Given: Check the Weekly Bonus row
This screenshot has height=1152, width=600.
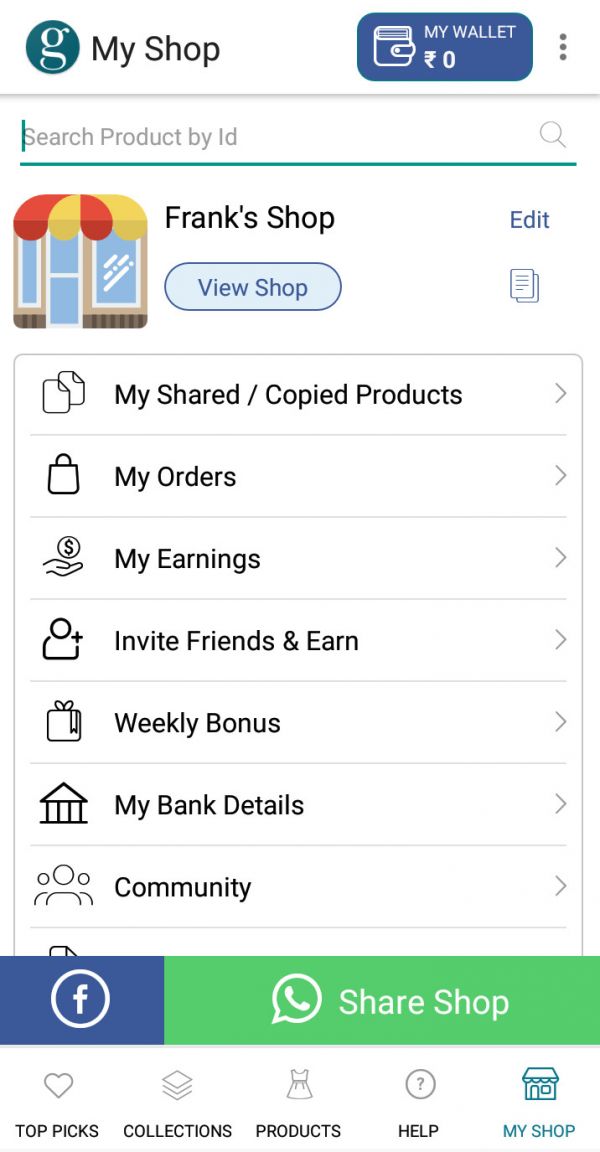Looking at the screenshot, I should tap(298, 722).
